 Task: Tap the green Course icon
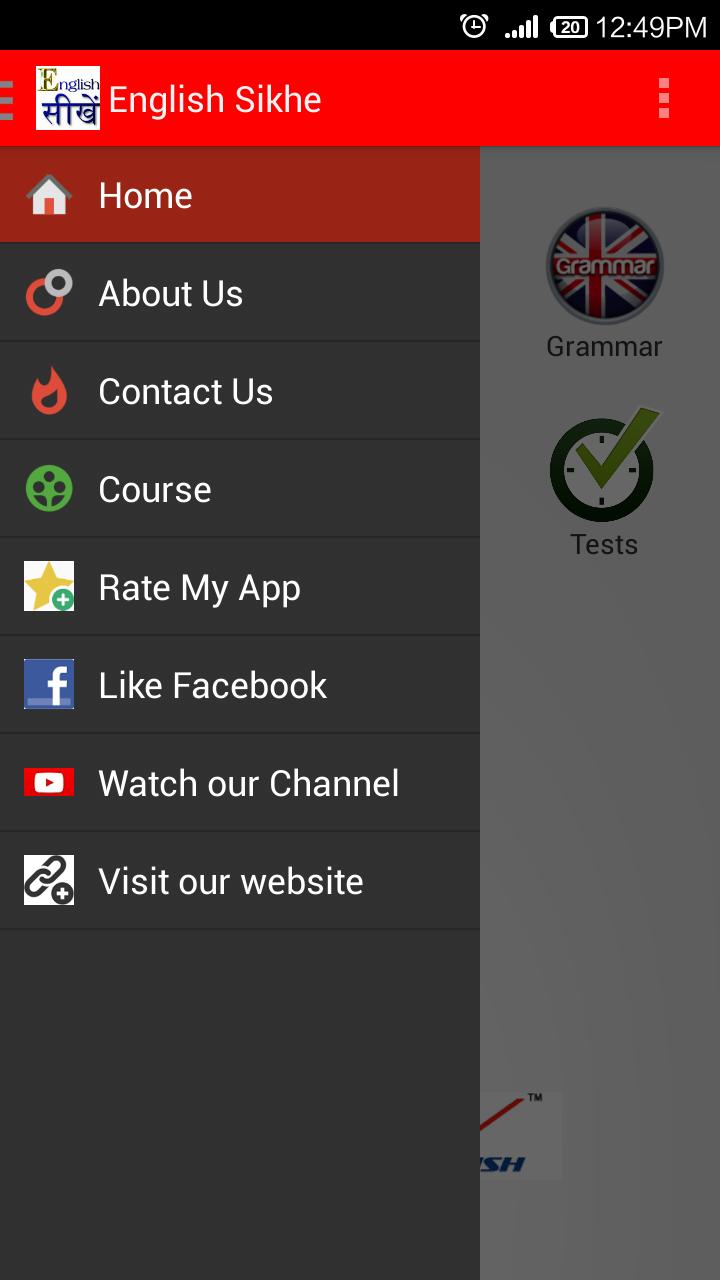click(47, 489)
